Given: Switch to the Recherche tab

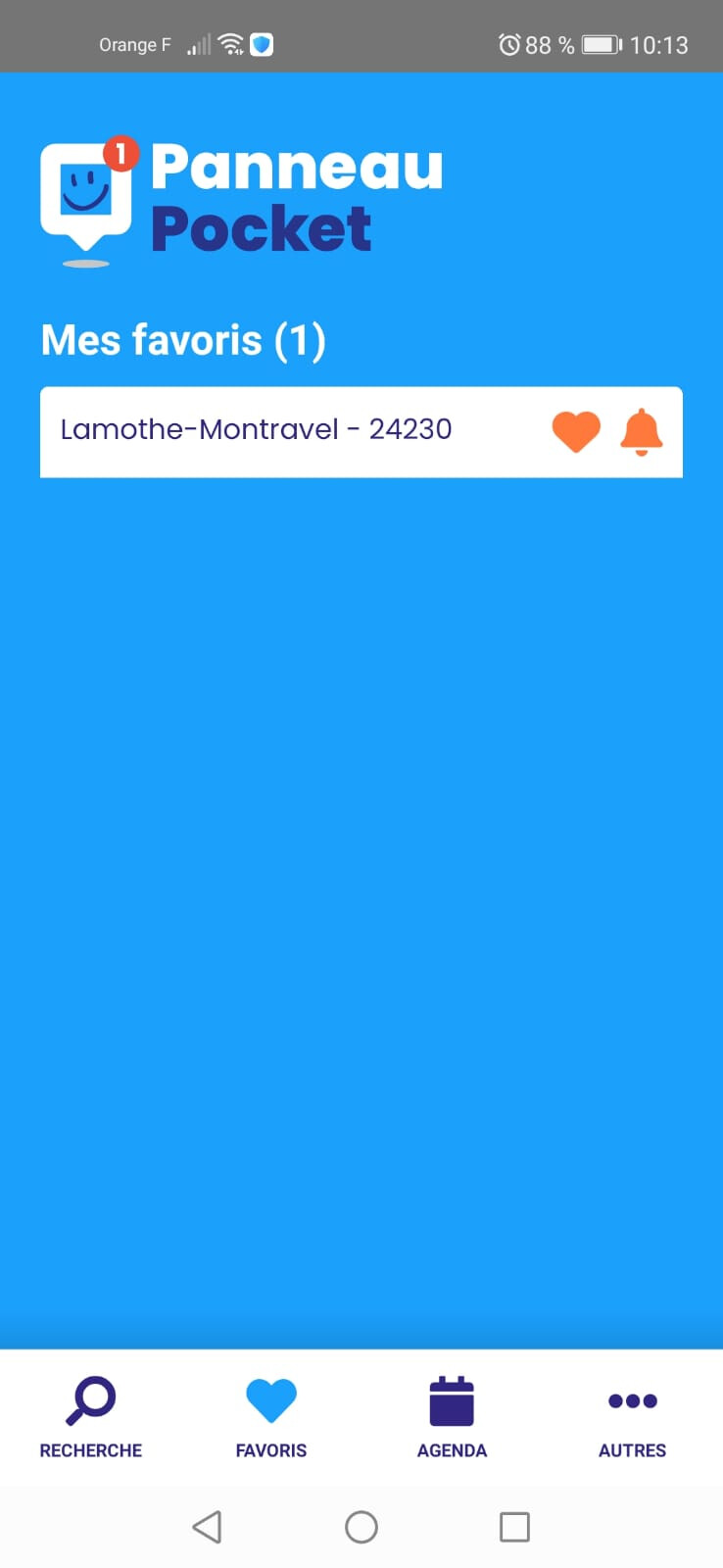Looking at the screenshot, I should 91,1417.
